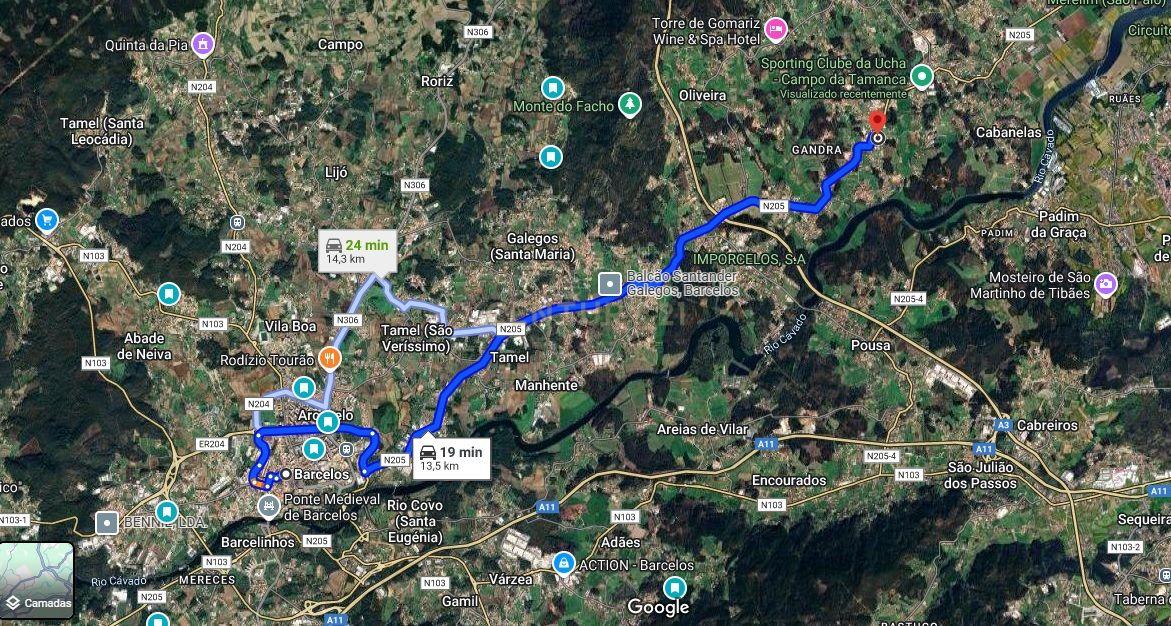This screenshot has width=1171, height=626.
Task: Open Torre de Gomariz Wine & Spa Hotel
Action: pyautogui.click(x=776, y=30)
